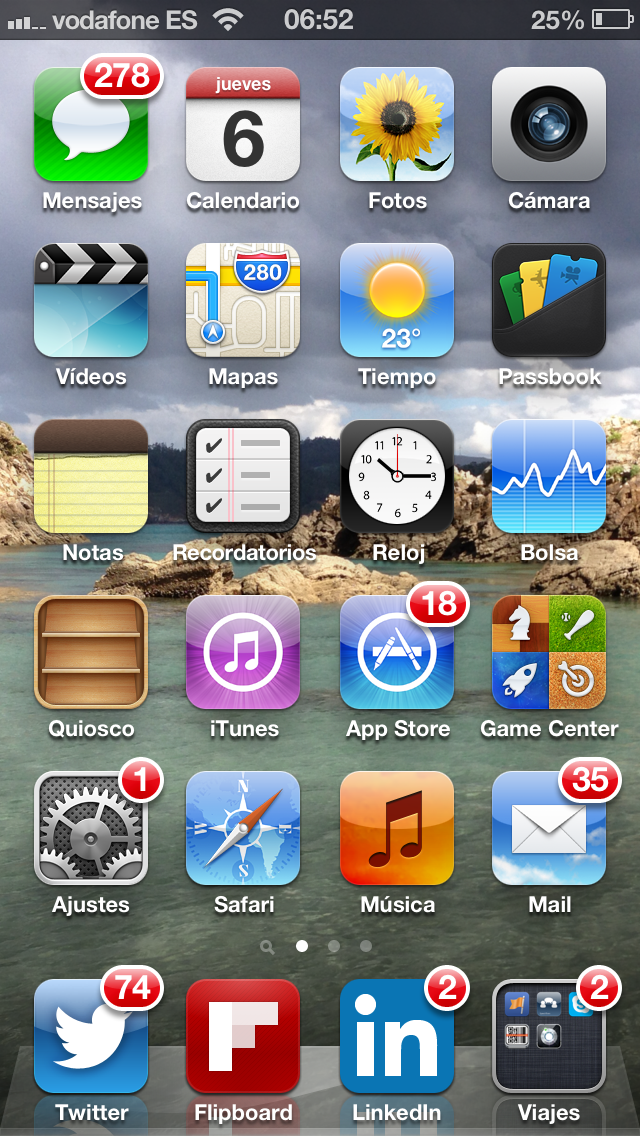
Task: Launch Safari browser
Action: (243, 828)
